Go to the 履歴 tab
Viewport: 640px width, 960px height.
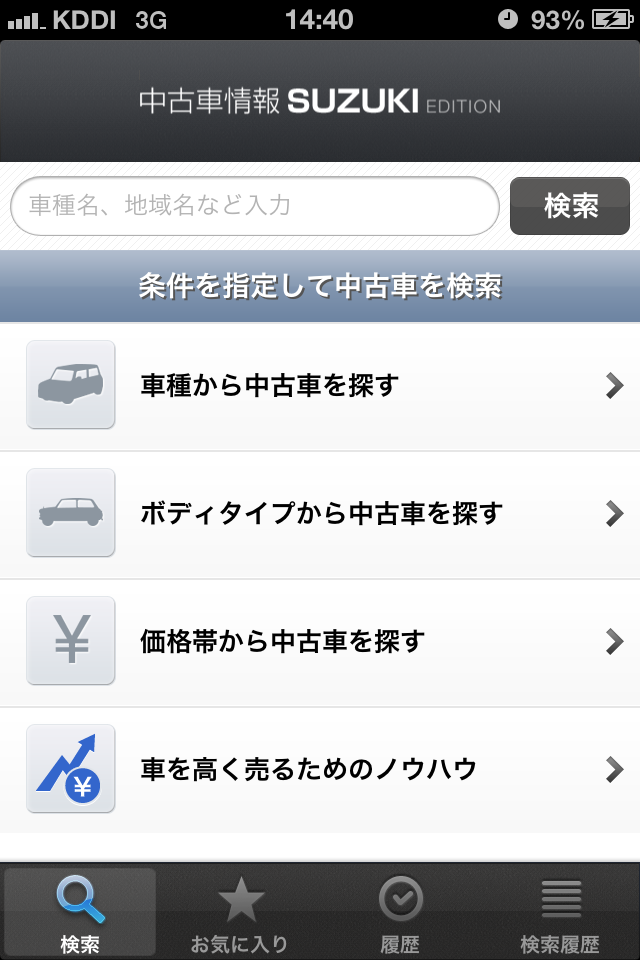coord(400,912)
